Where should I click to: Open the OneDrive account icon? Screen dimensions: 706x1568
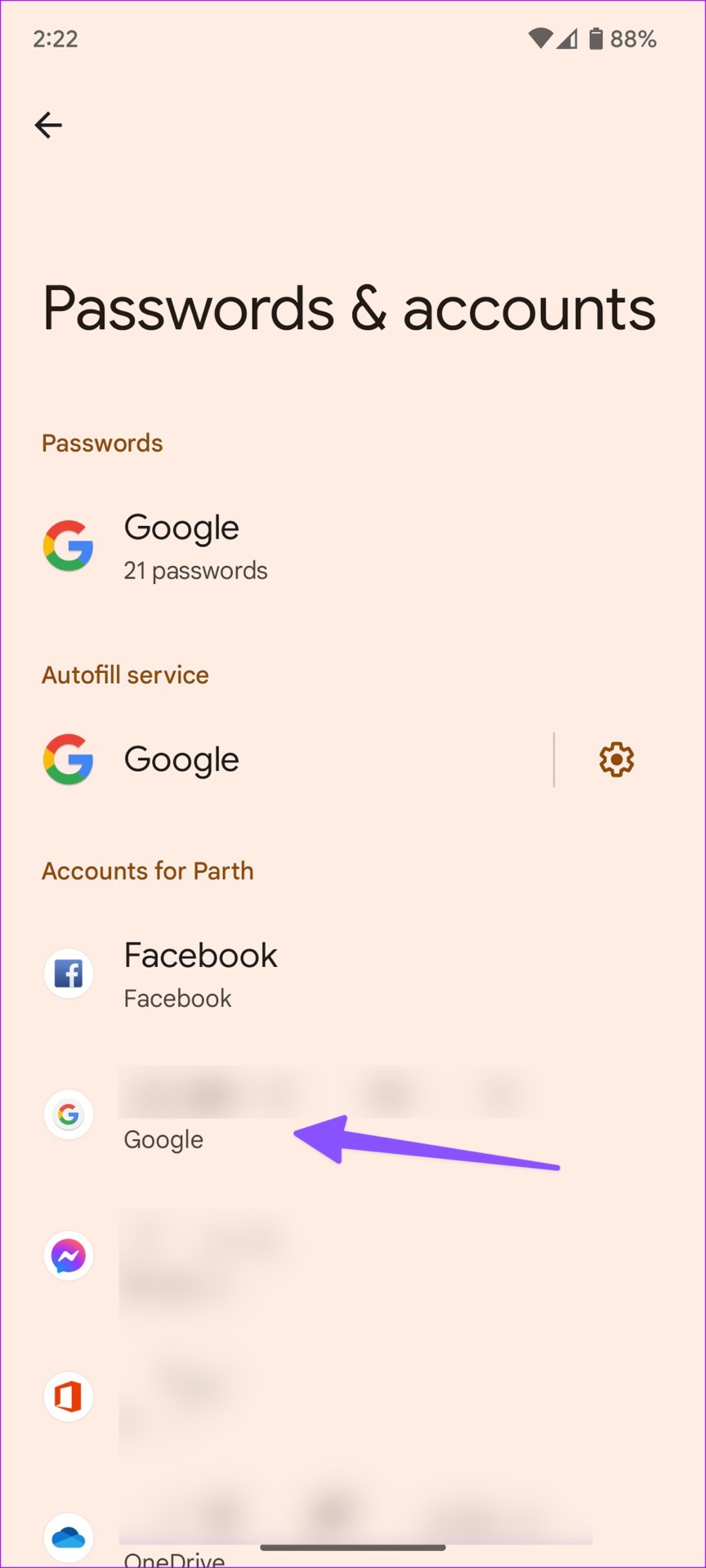tap(69, 1537)
